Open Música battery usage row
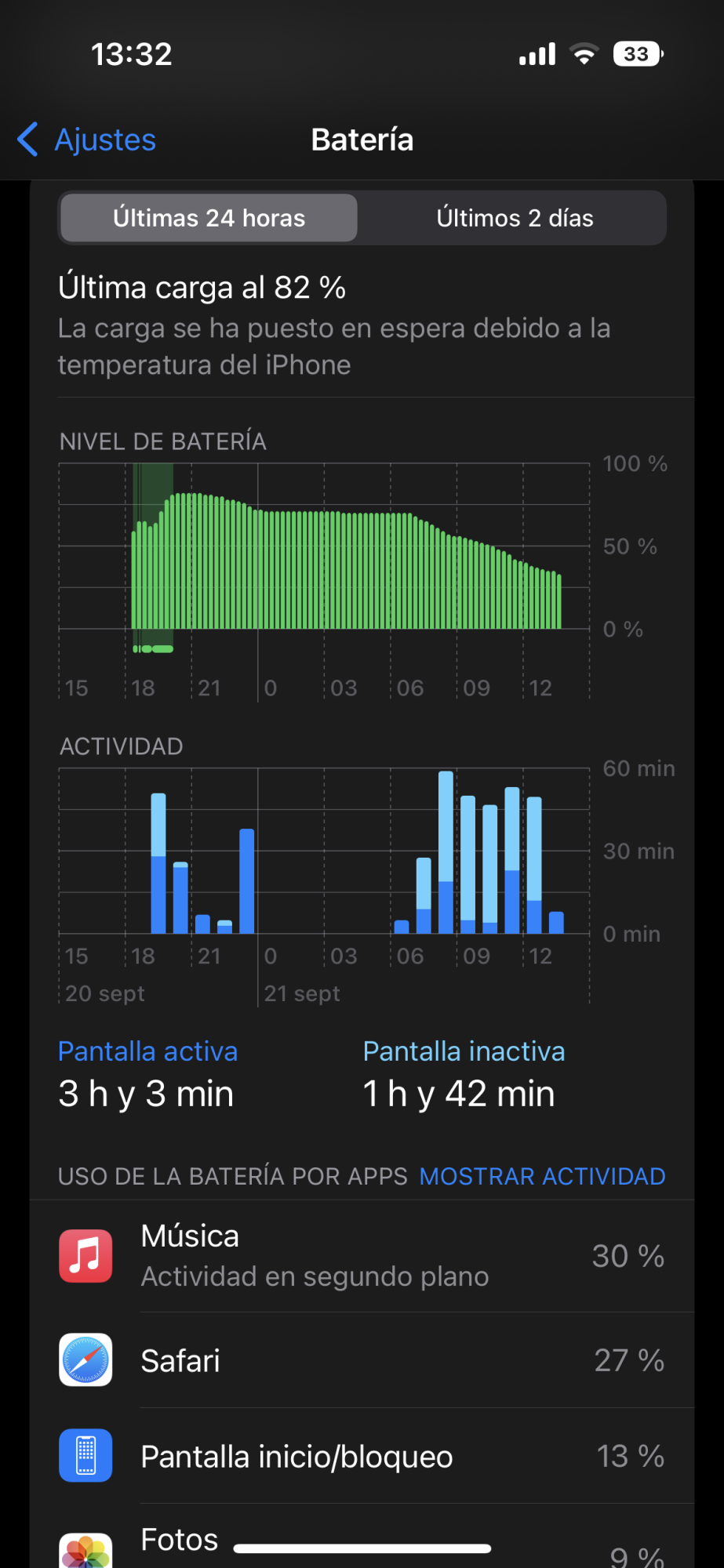Screen dimensions: 724x1568 [362, 1256]
